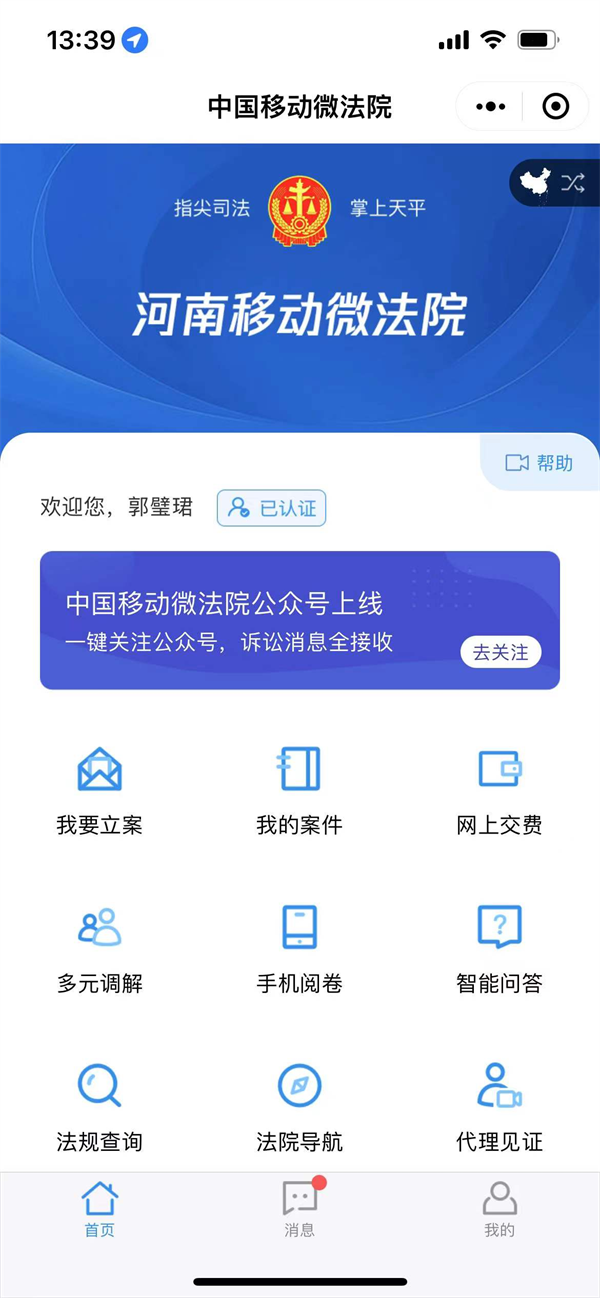Switch court region via the map icon
The height and width of the screenshot is (1298, 600).
(554, 182)
